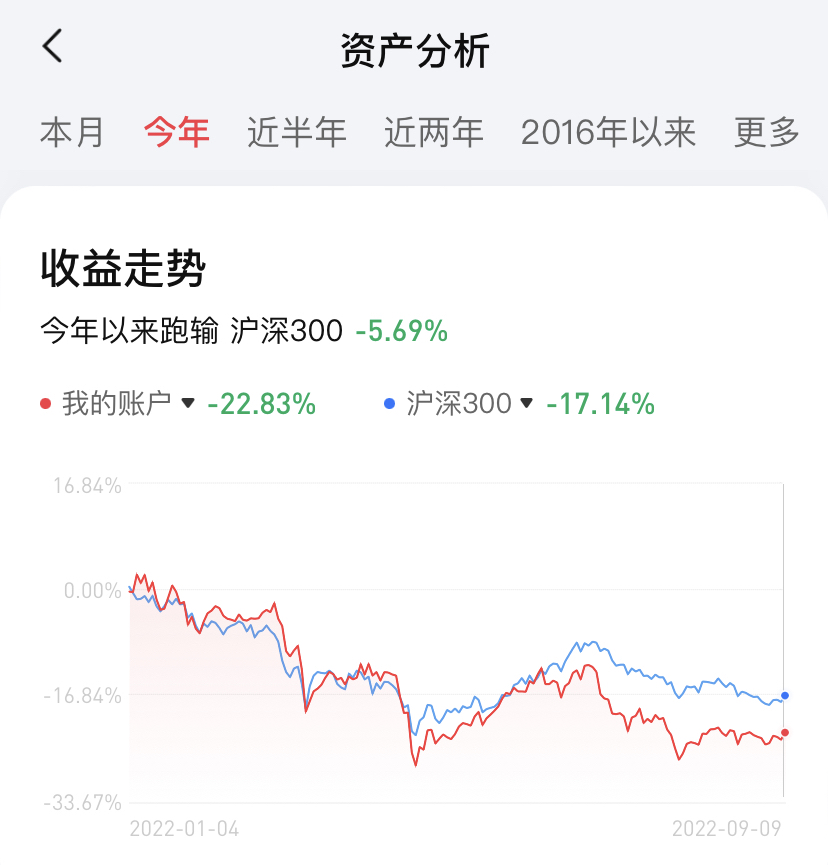The height and width of the screenshot is (865, 828).
Task: Expand the 我的账户 dropdown
Action: [128, 403]
